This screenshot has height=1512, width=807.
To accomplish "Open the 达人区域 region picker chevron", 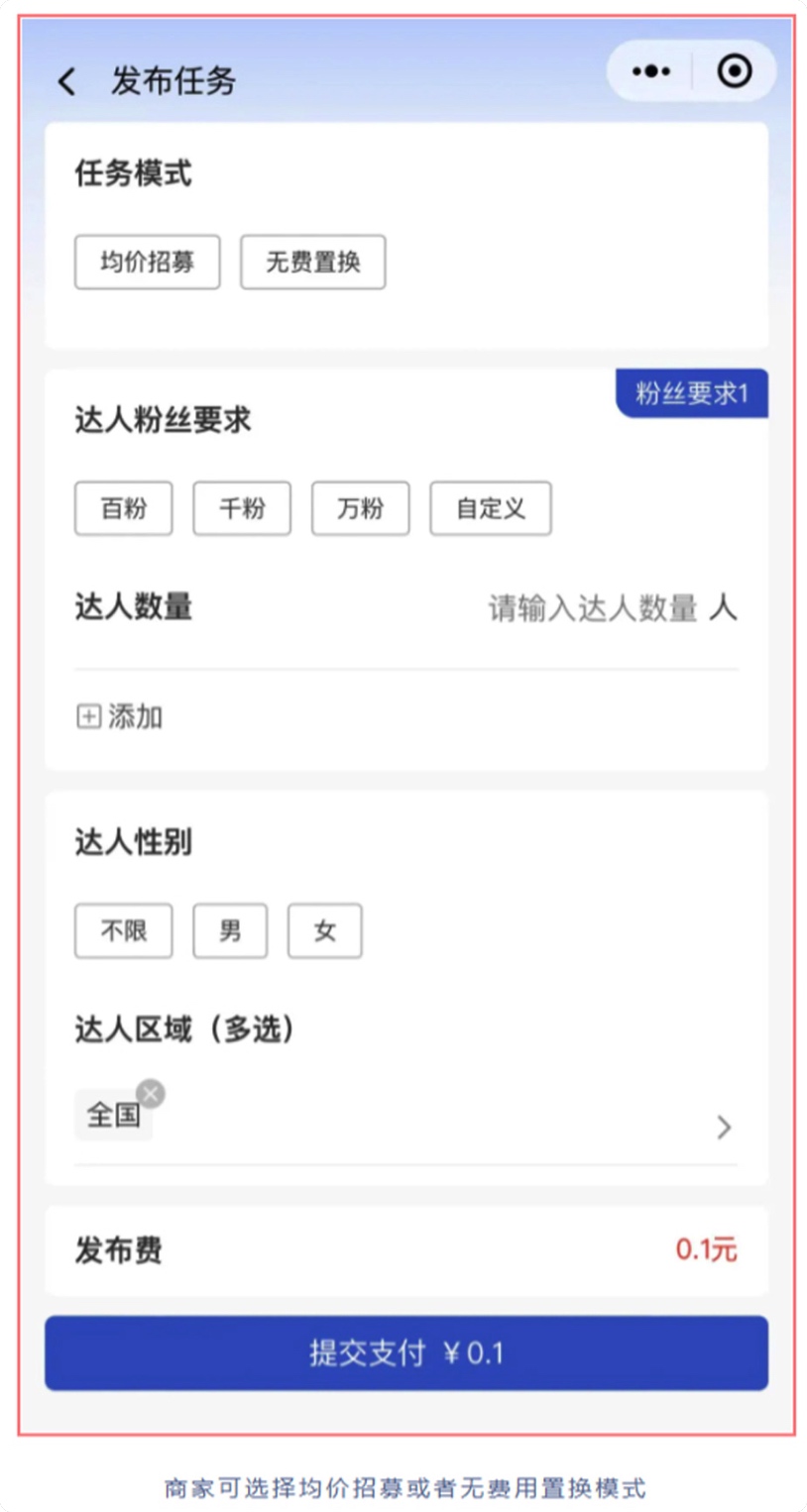I will tap(725, 1128).
